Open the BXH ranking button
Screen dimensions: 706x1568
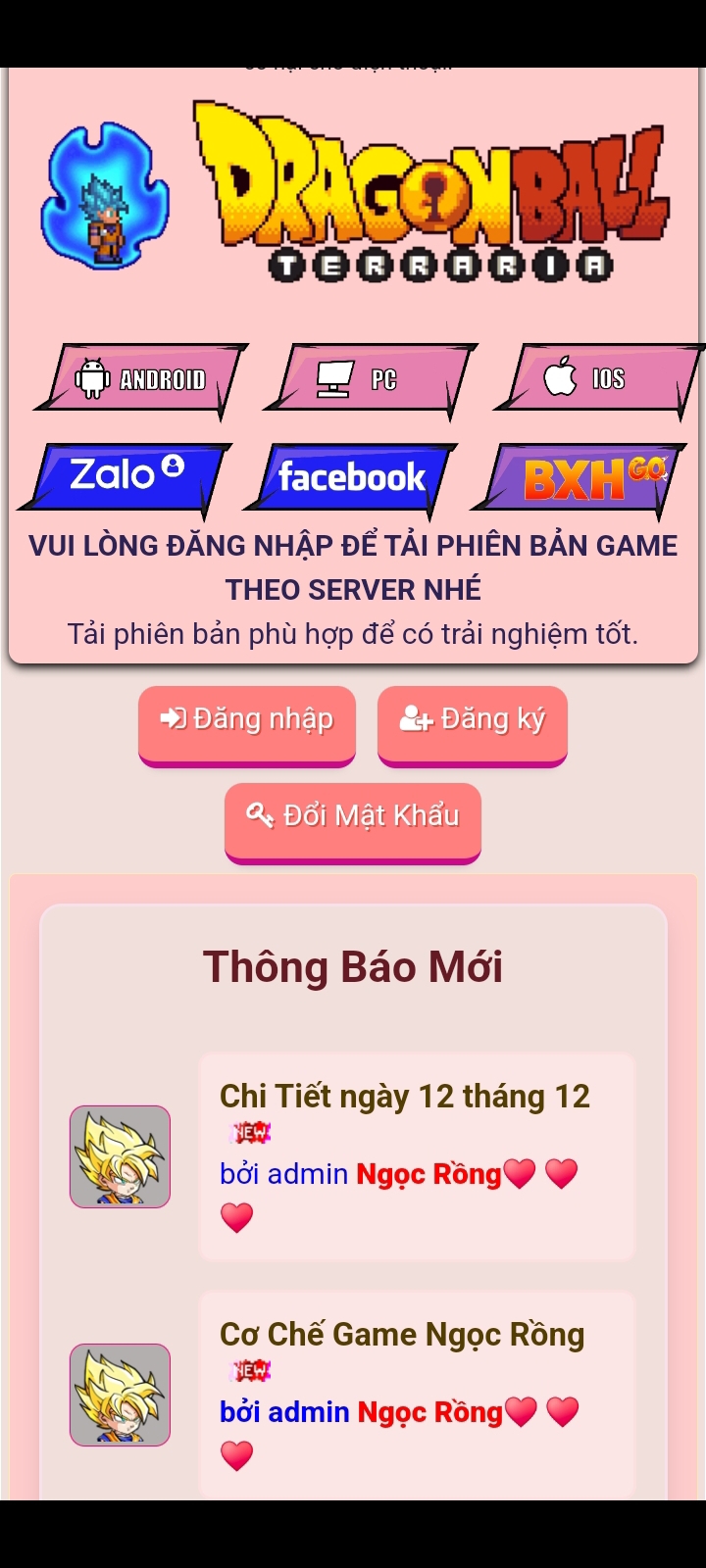tap(579, 478)
